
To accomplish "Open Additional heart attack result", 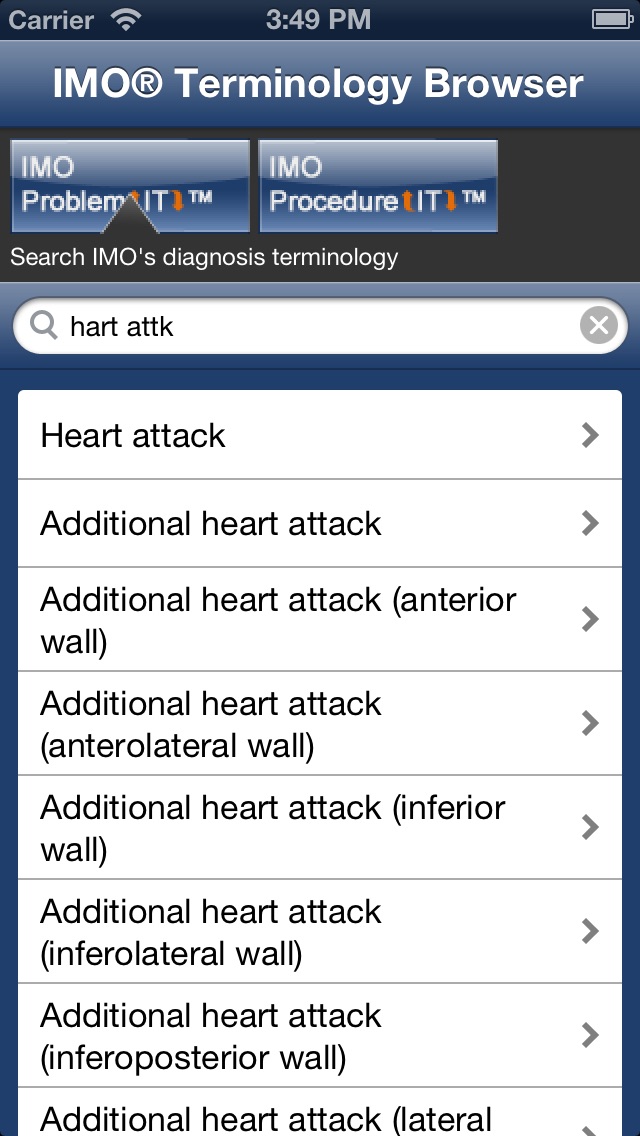I will [x=320, y=523].
